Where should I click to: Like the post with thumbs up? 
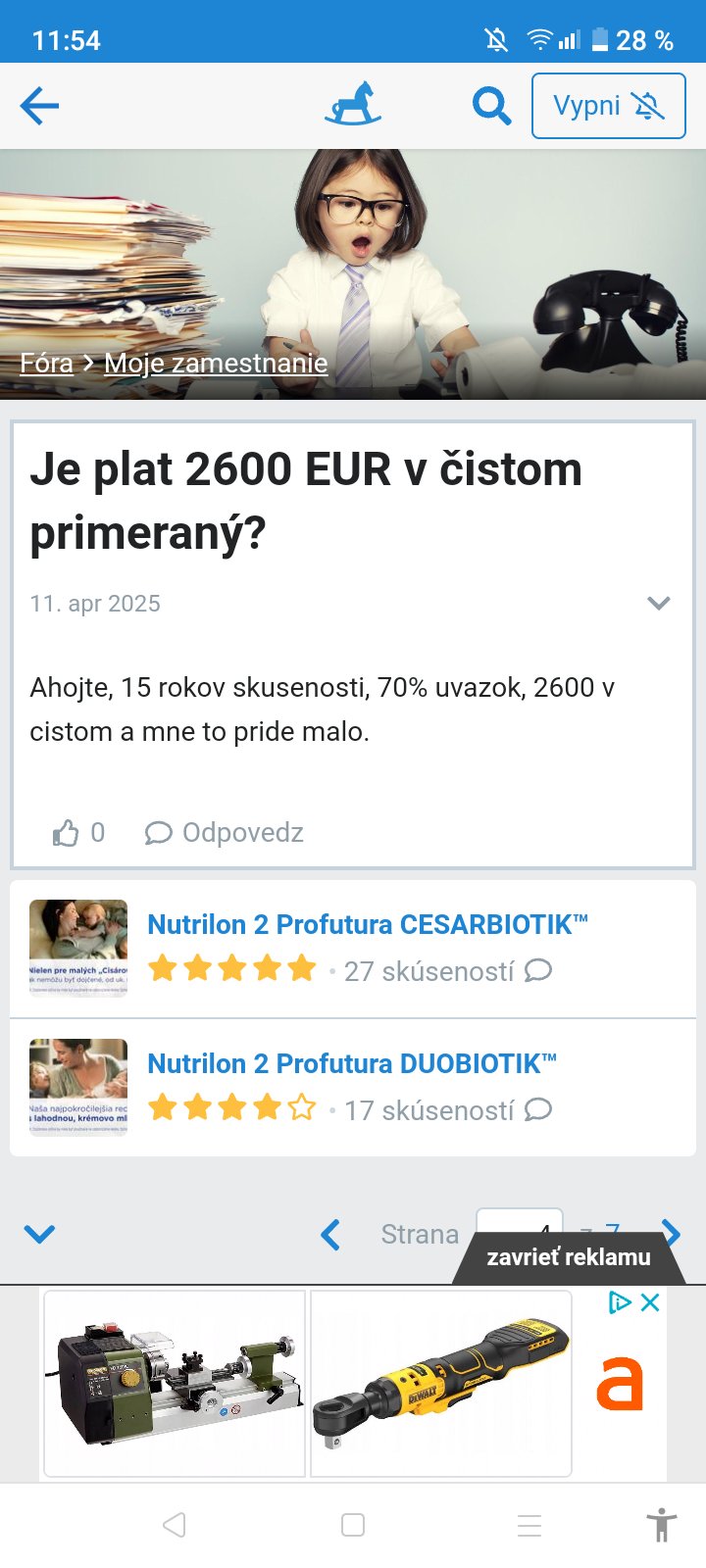pyautogui.click(x=66, y=833)
